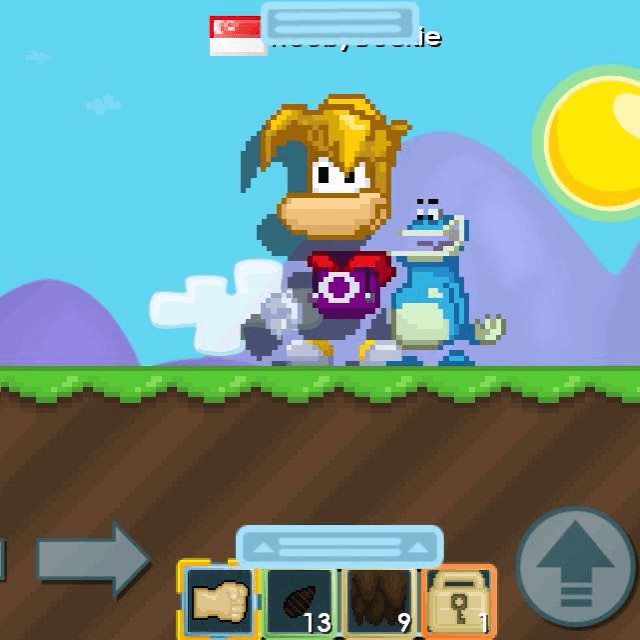Select the seed item with 13
The image size is (640, 640).
[300, 602]
